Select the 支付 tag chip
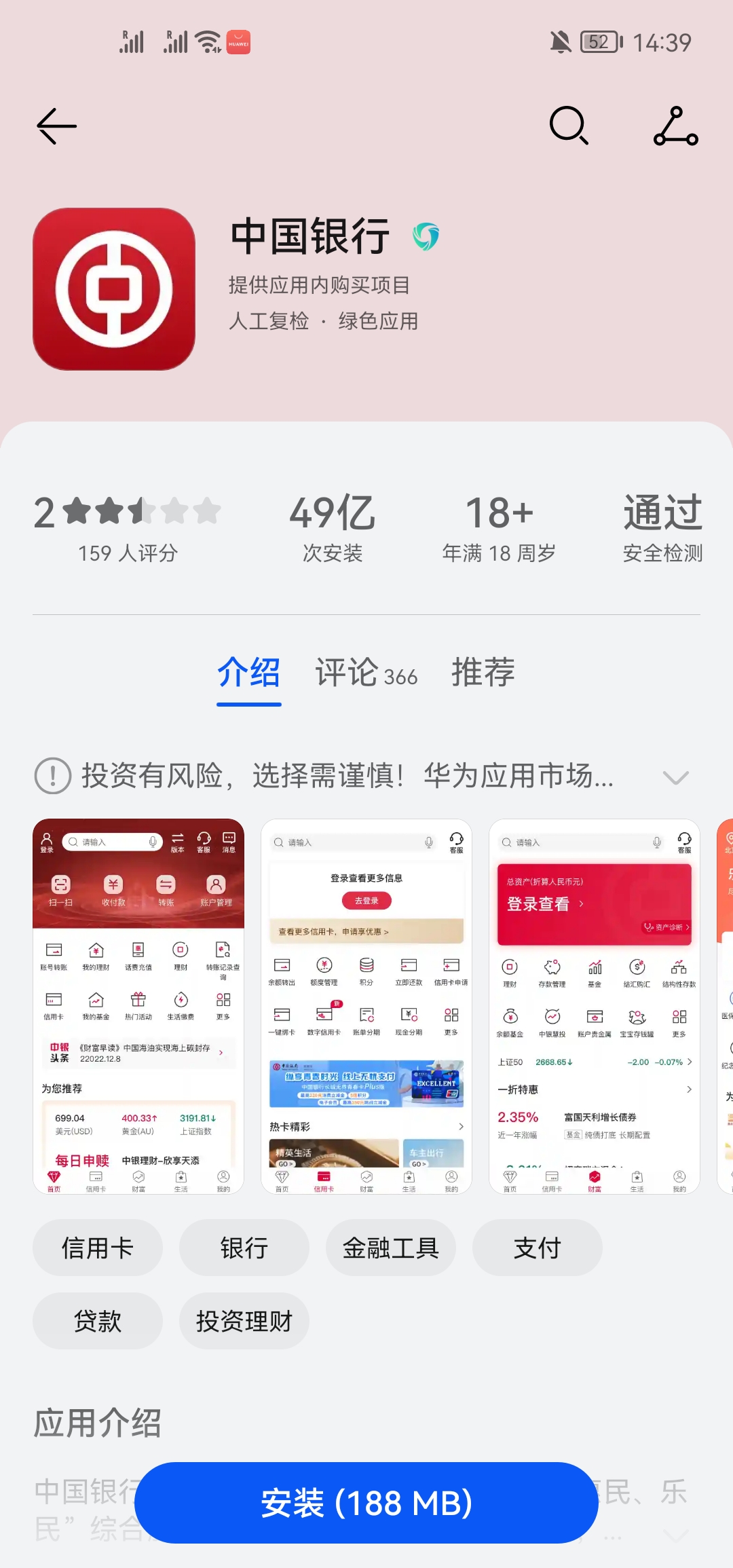Image resolution: width=733 pixels, height=1568 pixels. pos(538,1248)
